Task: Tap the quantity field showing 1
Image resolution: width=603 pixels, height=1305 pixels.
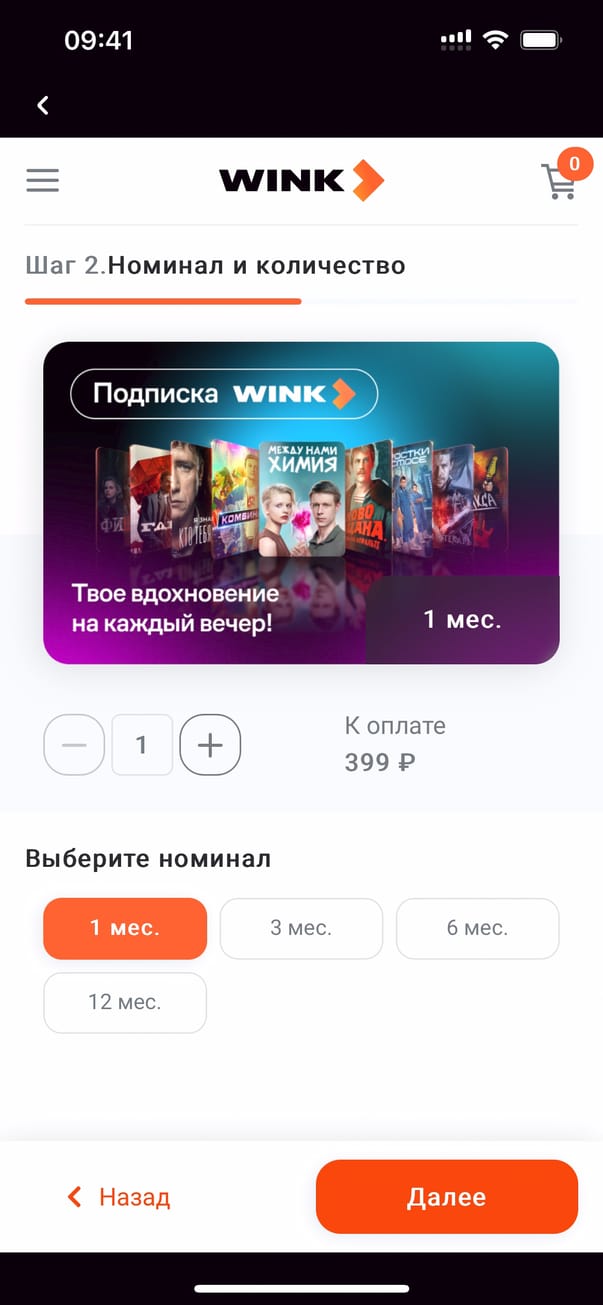Action: coord(142,745)
